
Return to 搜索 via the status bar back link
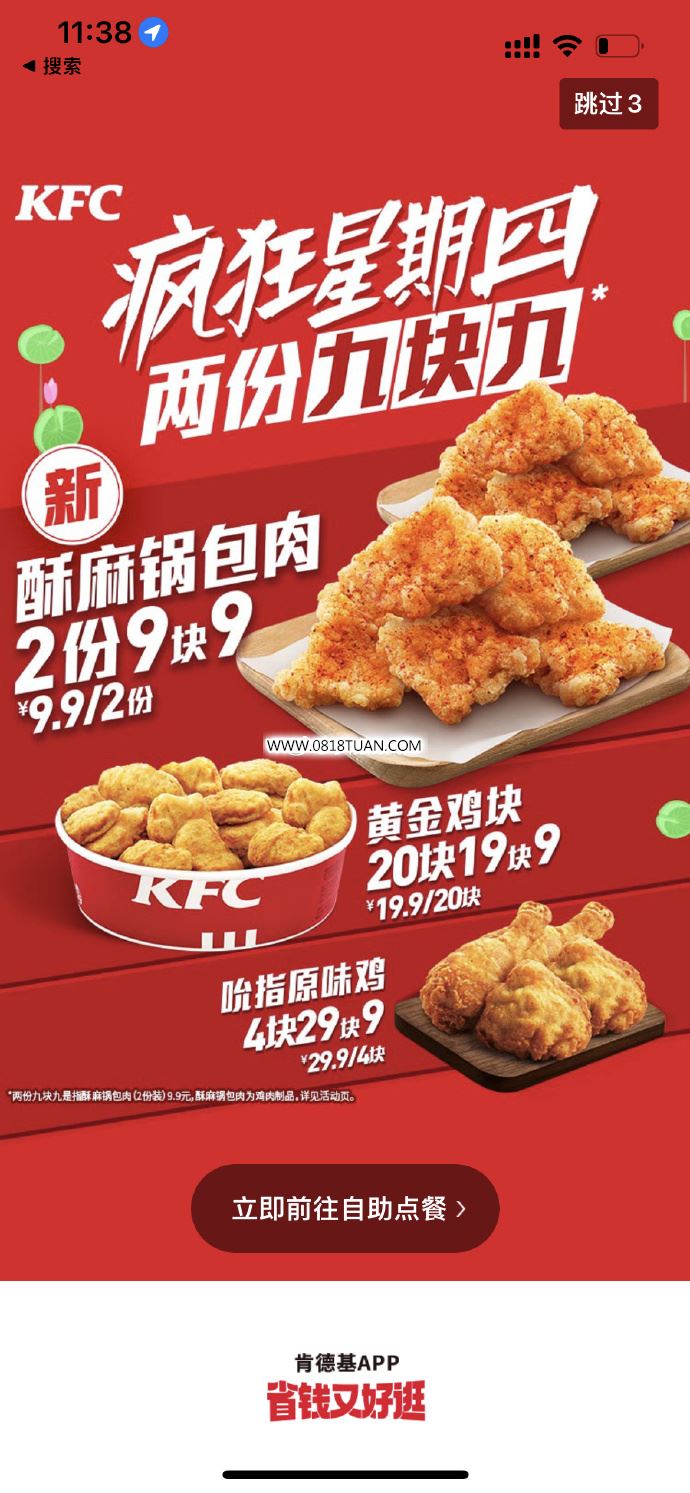click(52, 66)
